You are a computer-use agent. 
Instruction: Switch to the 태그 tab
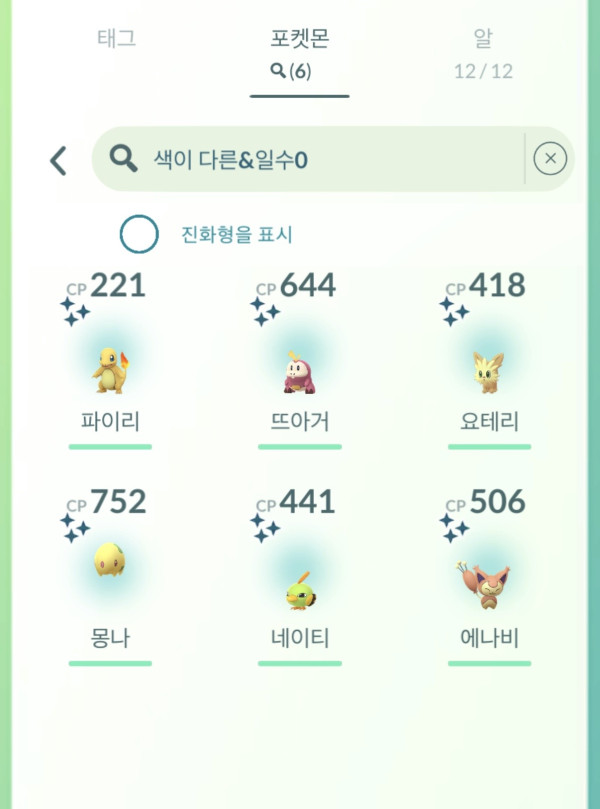(117, 40)
